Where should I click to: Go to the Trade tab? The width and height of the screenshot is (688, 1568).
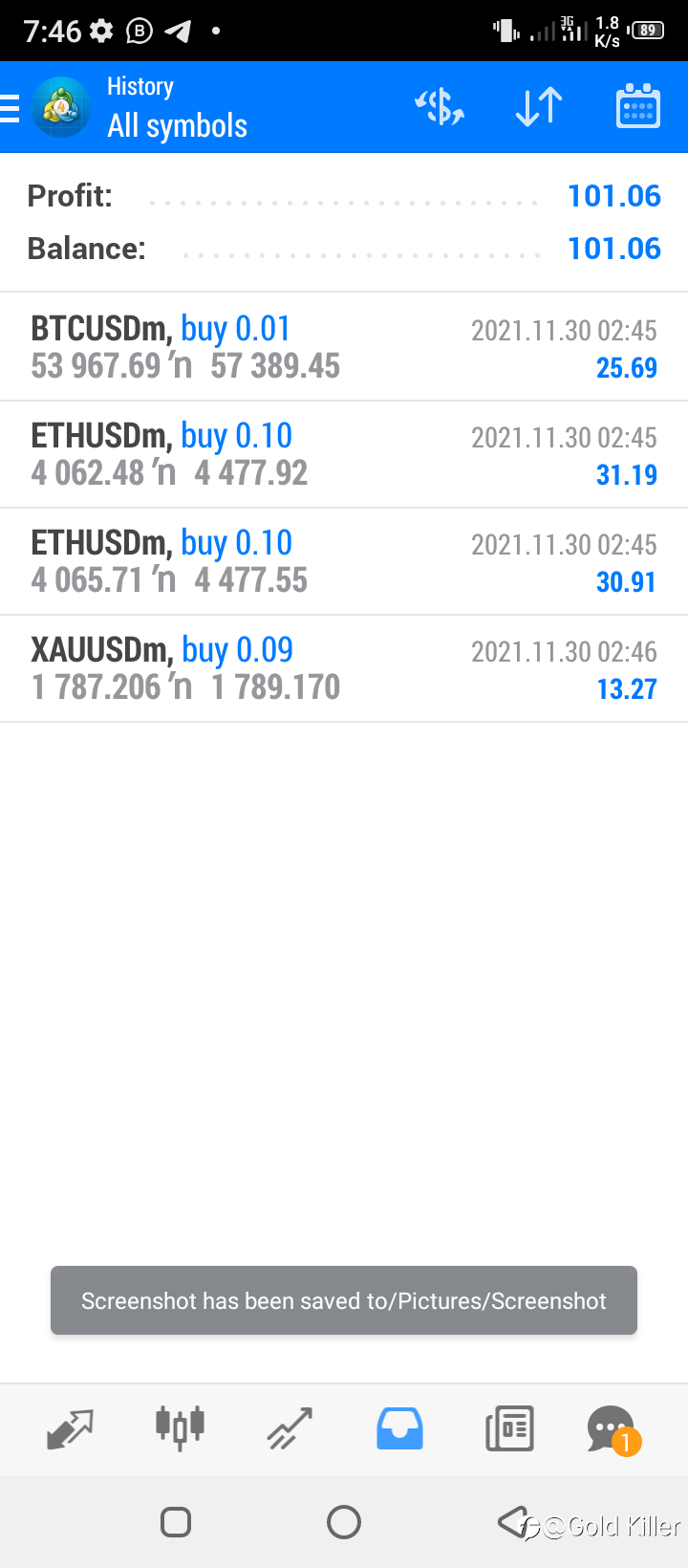290,1429
